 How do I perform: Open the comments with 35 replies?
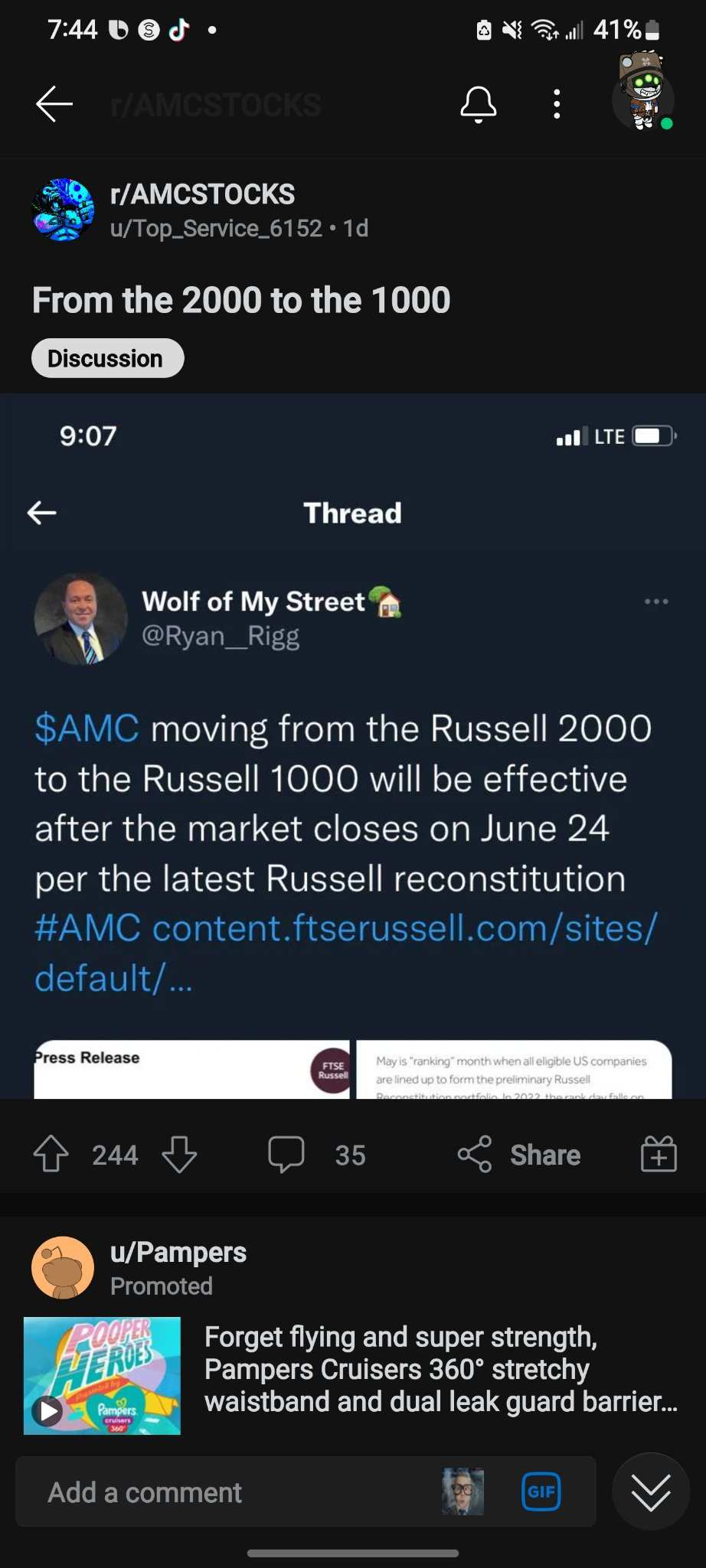[316, 1154]
